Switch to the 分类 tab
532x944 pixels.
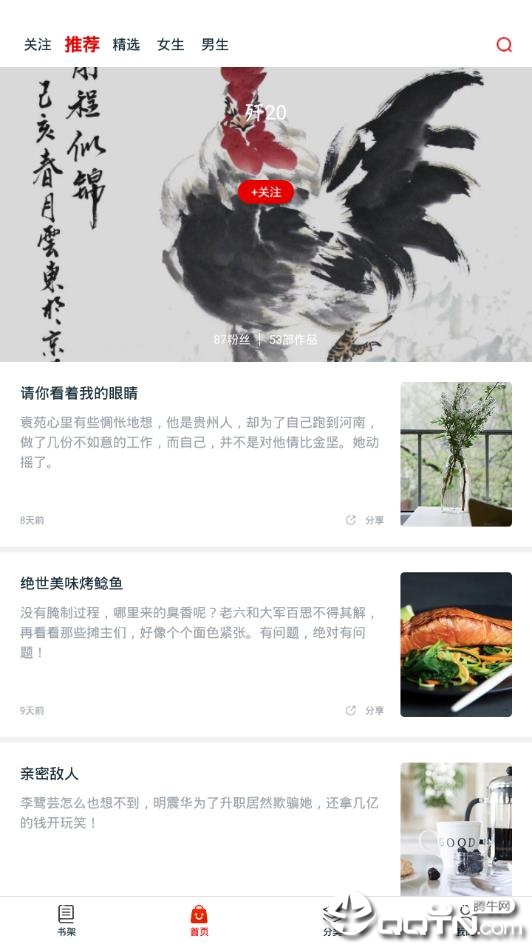coord(332,920)
